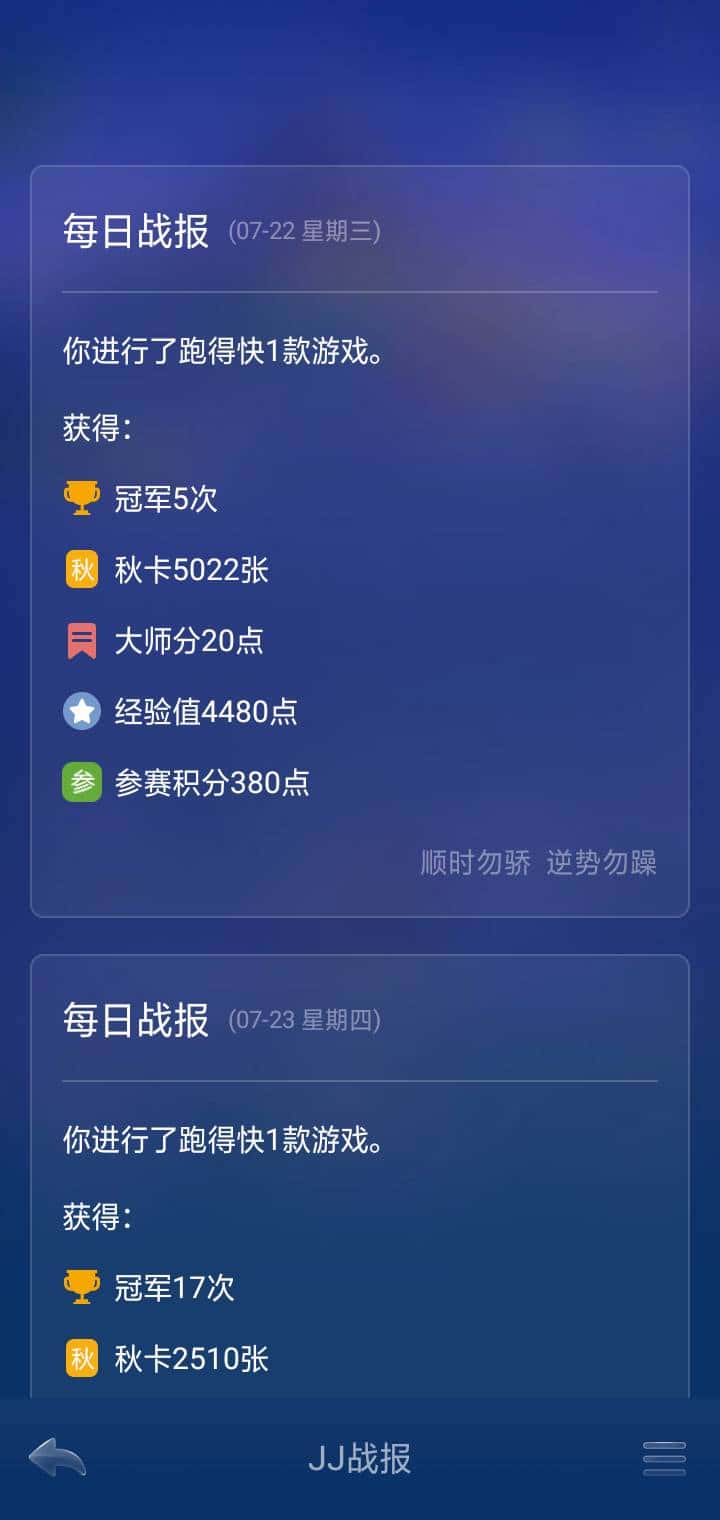
Task: Click the JJ战报 title in the bottom bar
Action: [360, 1460]
